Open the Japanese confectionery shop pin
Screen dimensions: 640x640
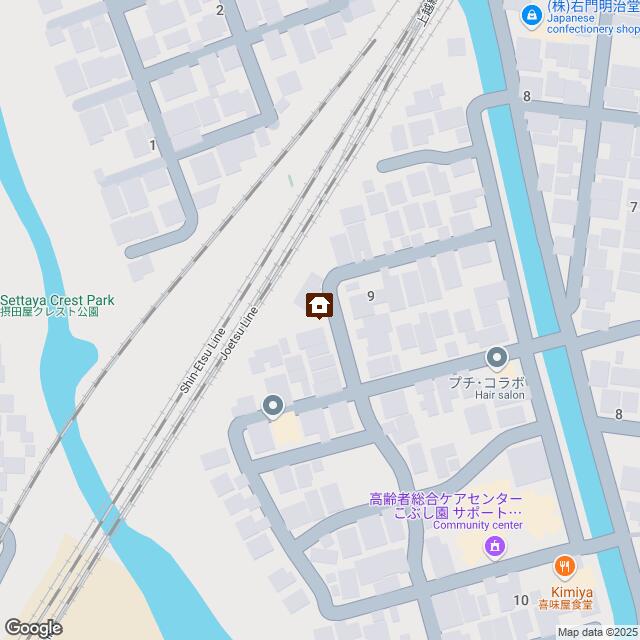click(530, 13)
